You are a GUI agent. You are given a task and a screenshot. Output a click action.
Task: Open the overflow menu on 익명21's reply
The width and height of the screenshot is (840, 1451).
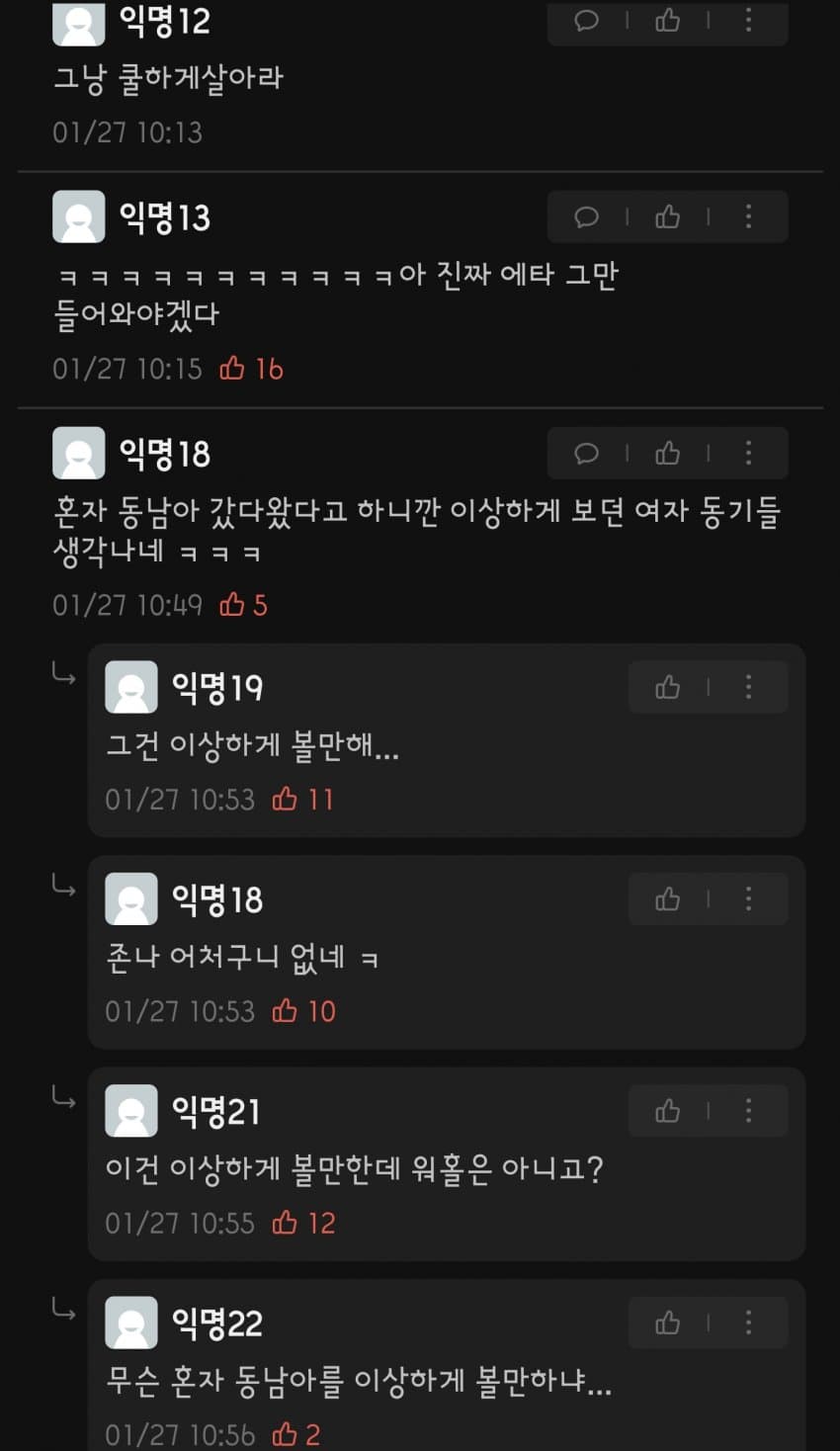click(x=748, y=1111)
